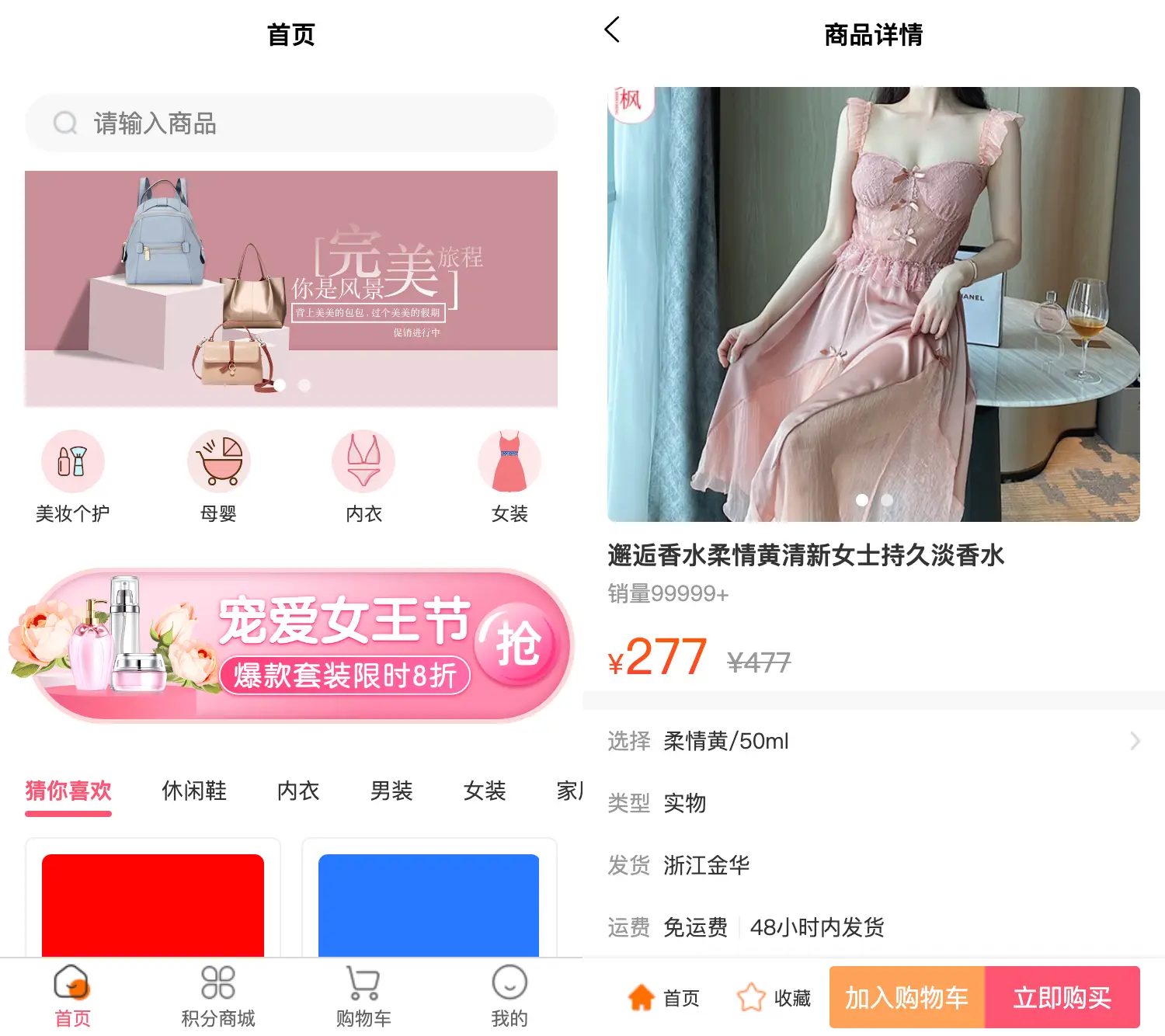Open the 完美旅程 bag banner
This screenshot has width=1165, height=1036.
tap(291, 287)
